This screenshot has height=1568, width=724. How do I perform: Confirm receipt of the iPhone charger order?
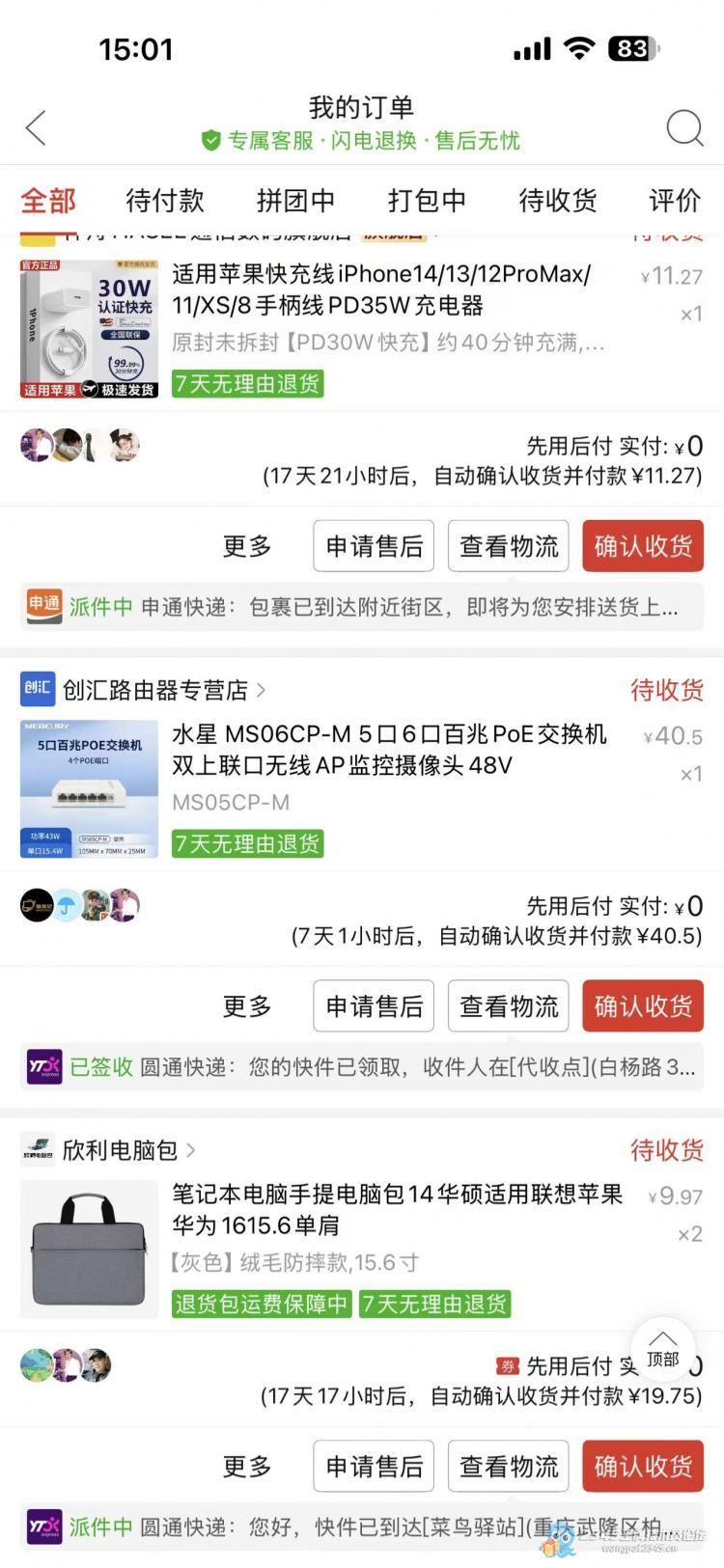tap(642, 546)
